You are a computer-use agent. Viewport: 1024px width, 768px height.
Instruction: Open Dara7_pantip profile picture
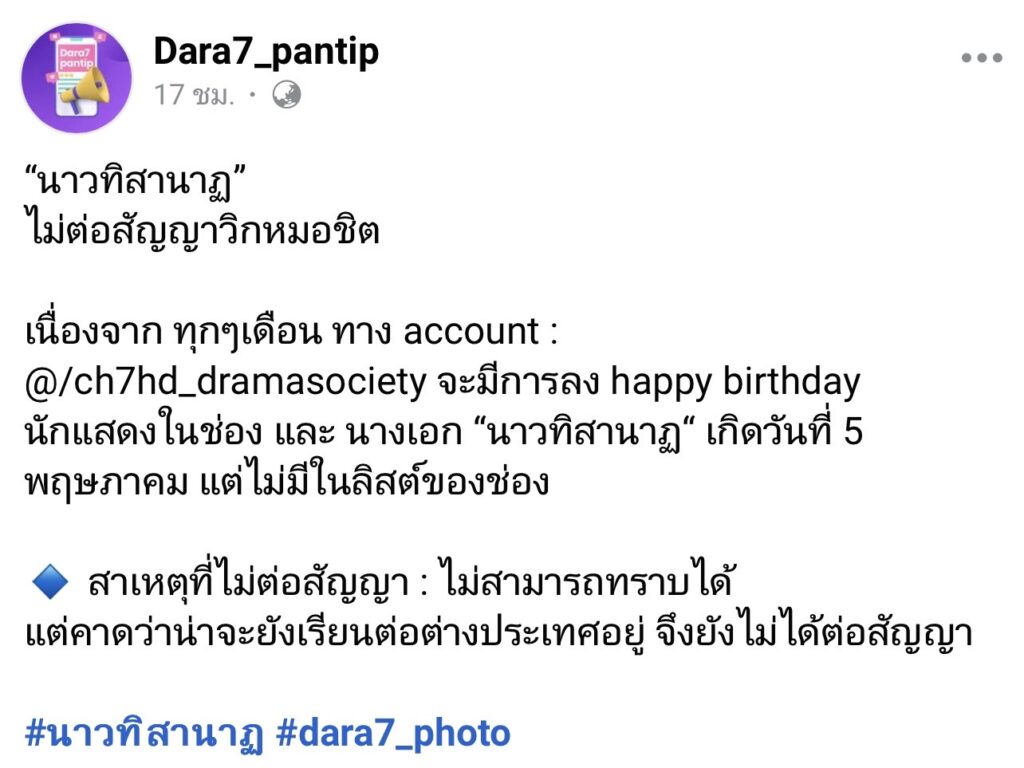coord(76,77)
